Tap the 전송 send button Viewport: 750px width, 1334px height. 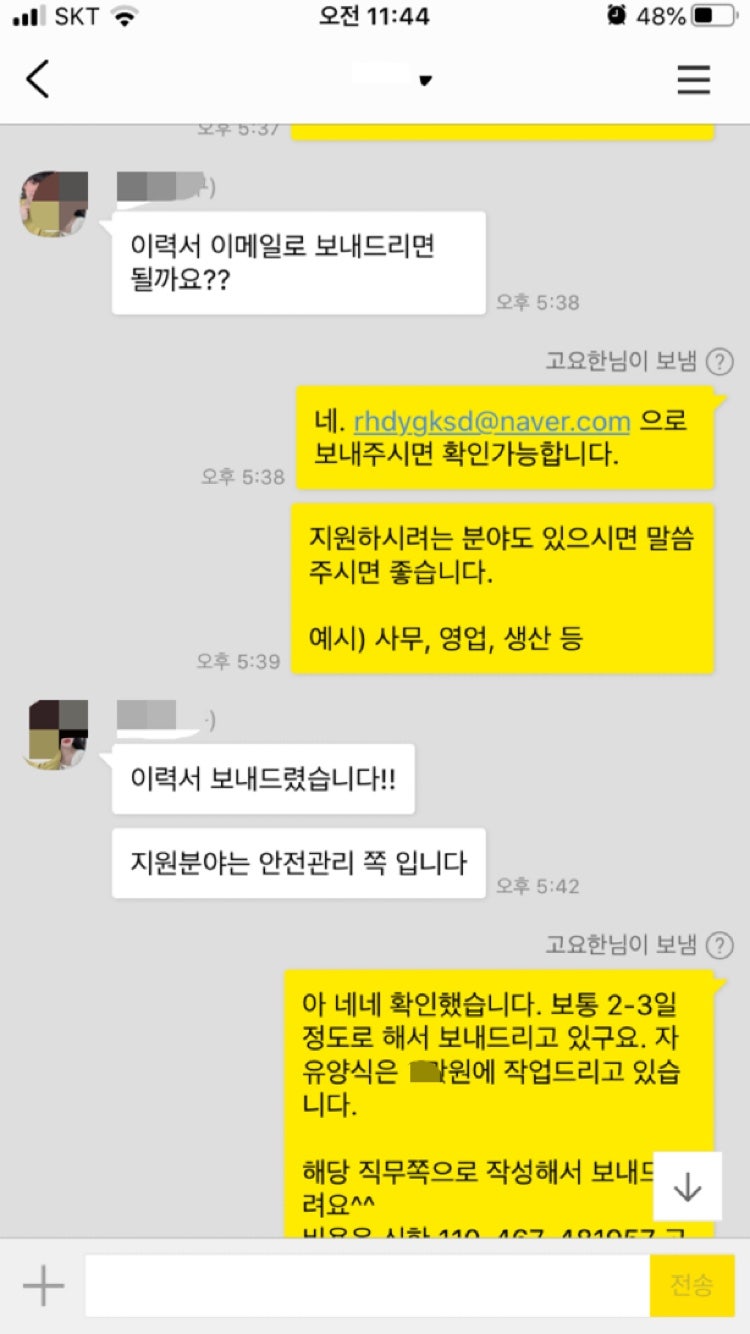pos(692,1286)
